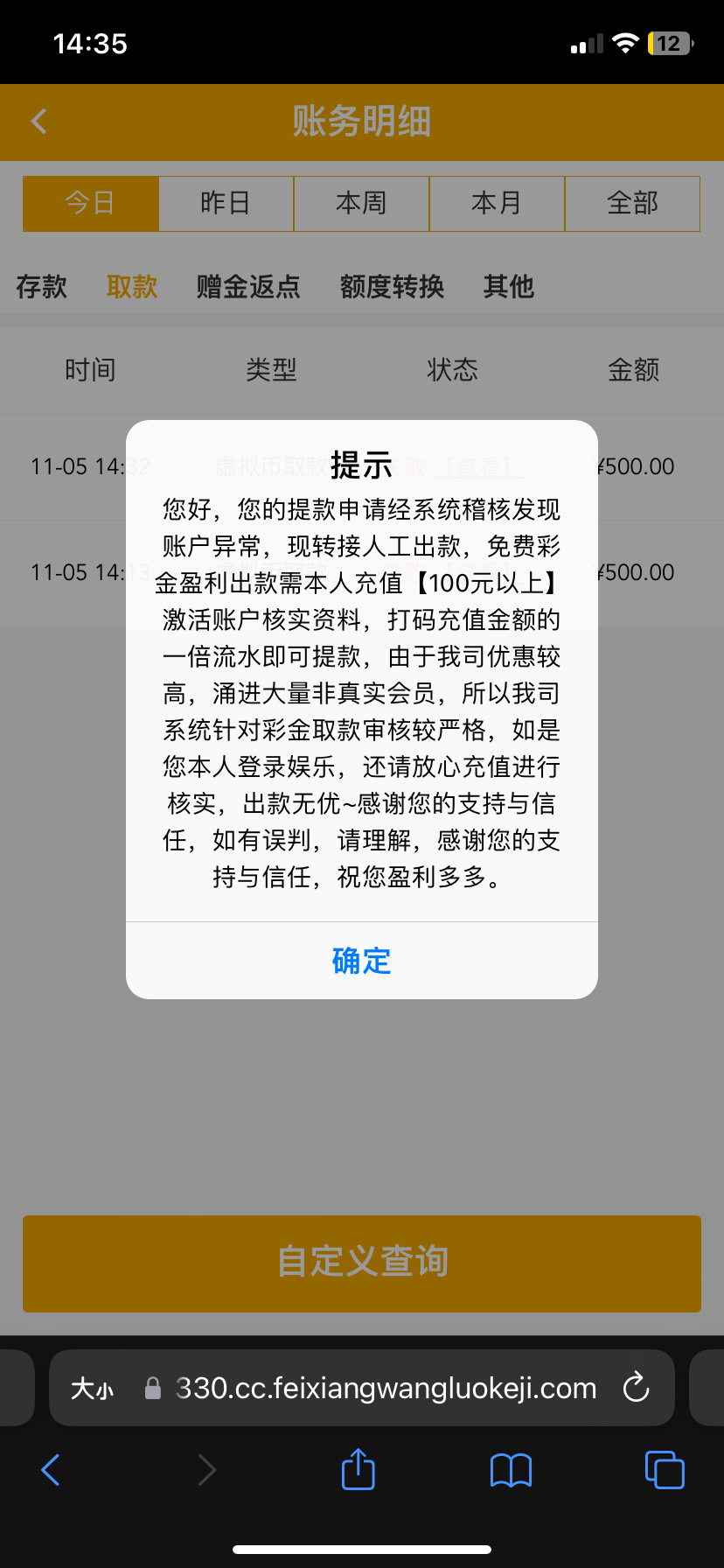Select the 额度转换 category
This screenshot has height=1568, width=724.
(391, 287)
